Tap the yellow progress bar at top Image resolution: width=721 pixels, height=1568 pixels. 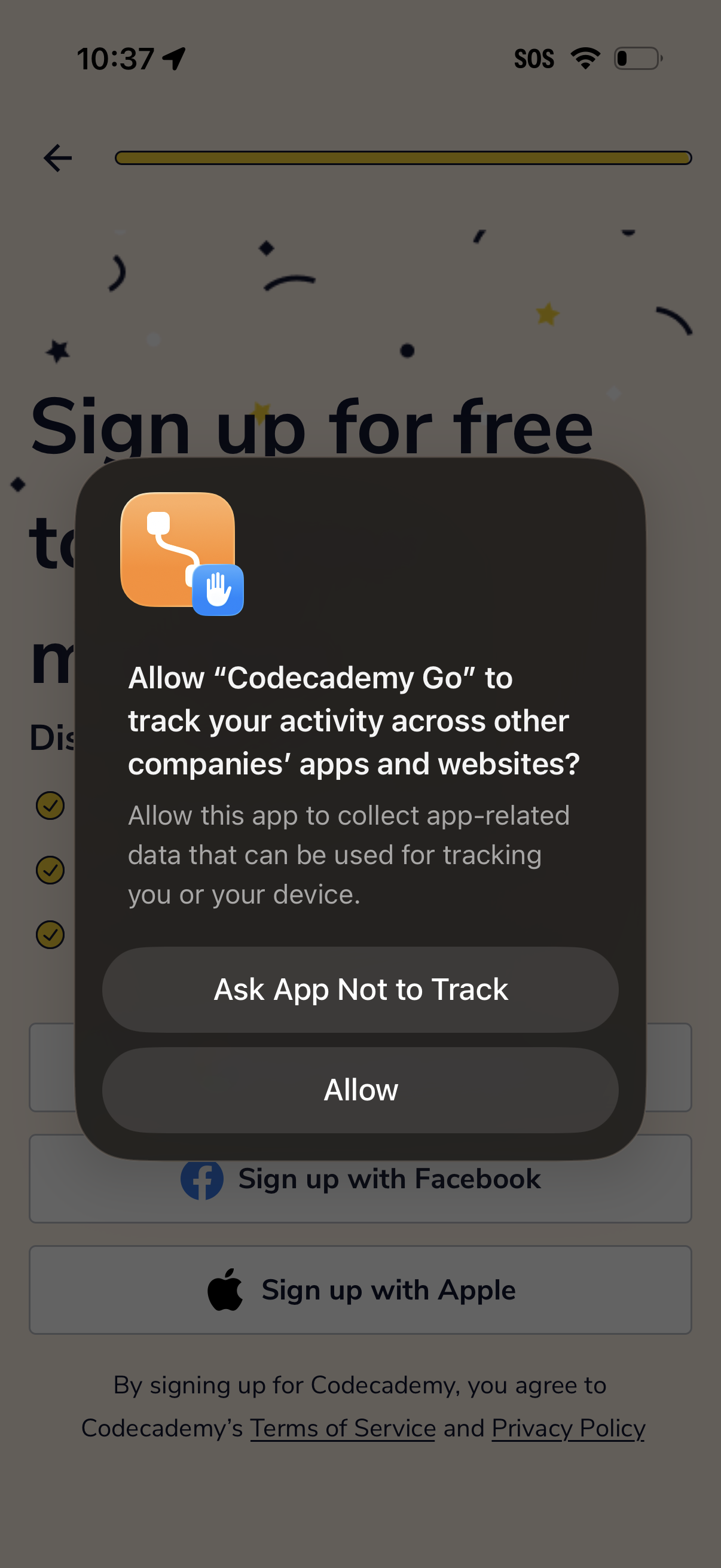404,157
